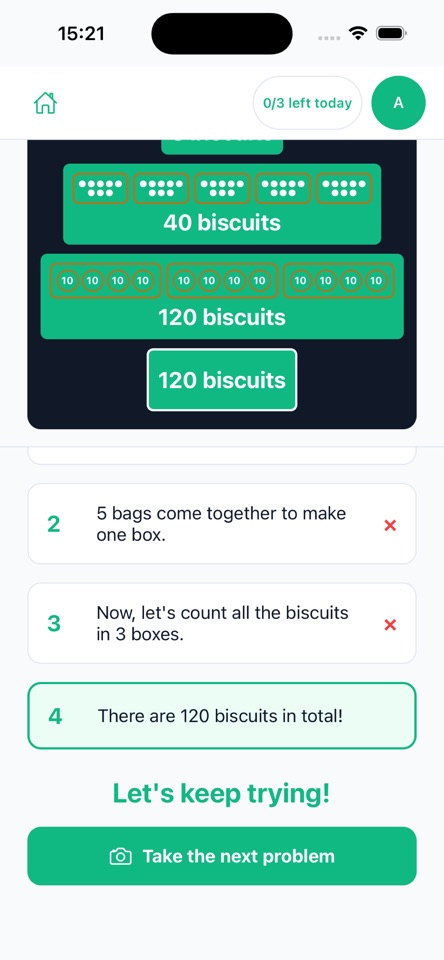Image resolution: width=444 pixels, height=960 pixels.
Task: Open the 0/3 left today counter
Action: click(x=307, y=103)
